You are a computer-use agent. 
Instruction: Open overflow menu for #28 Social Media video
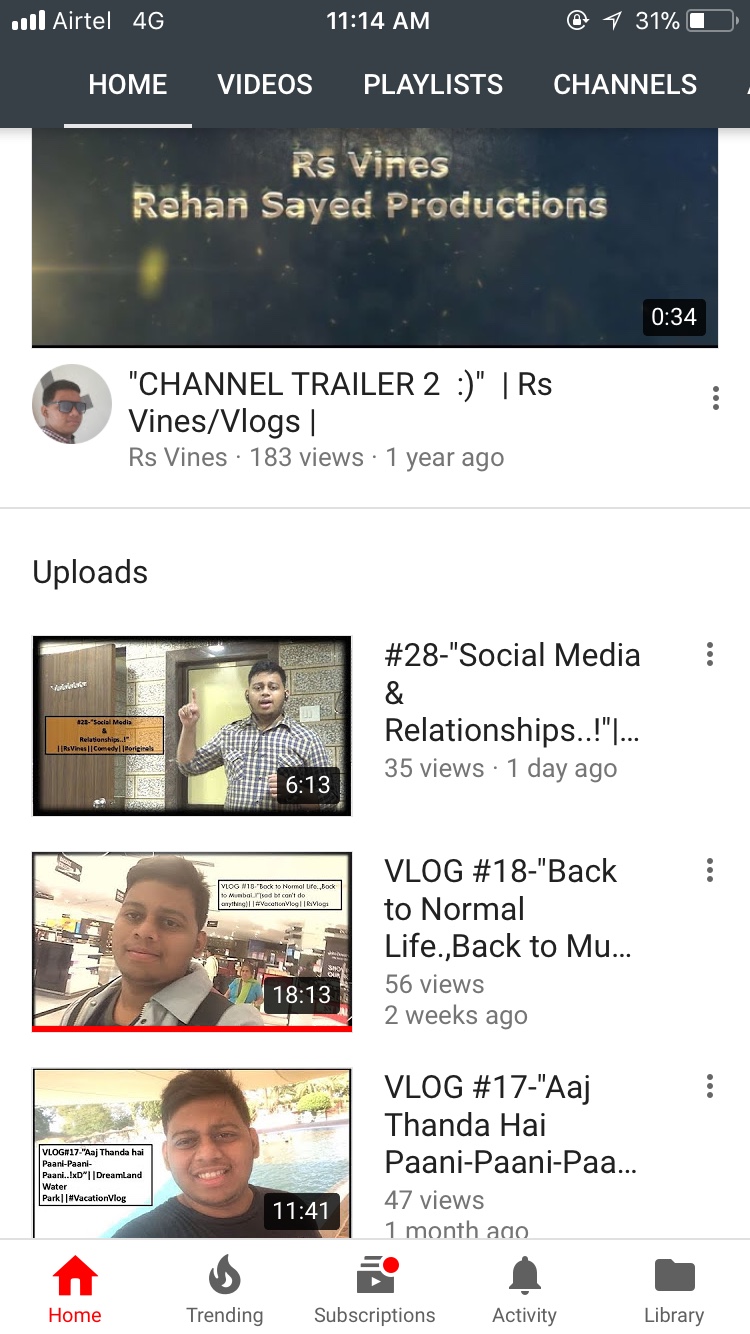(710, 655)
